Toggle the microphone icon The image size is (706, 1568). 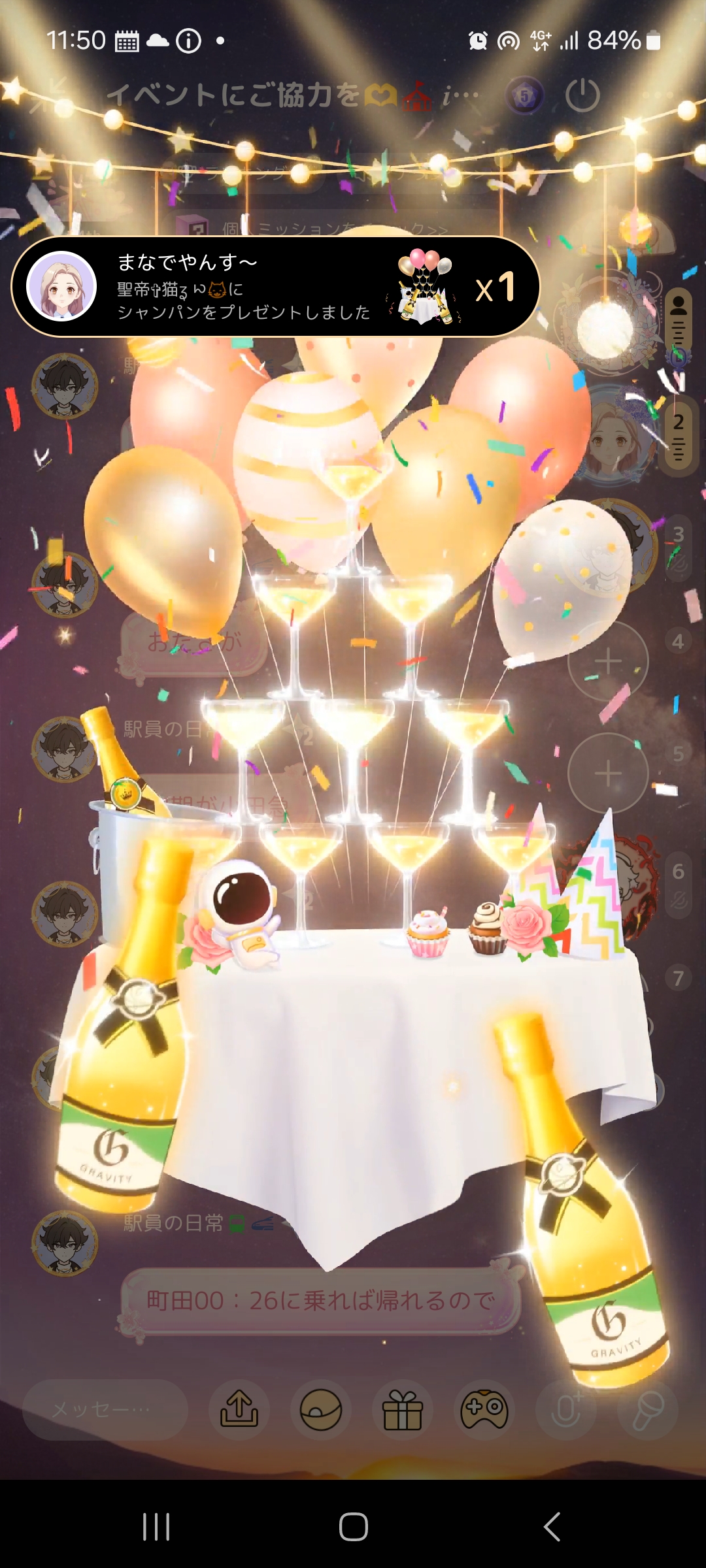(566, 1410)
